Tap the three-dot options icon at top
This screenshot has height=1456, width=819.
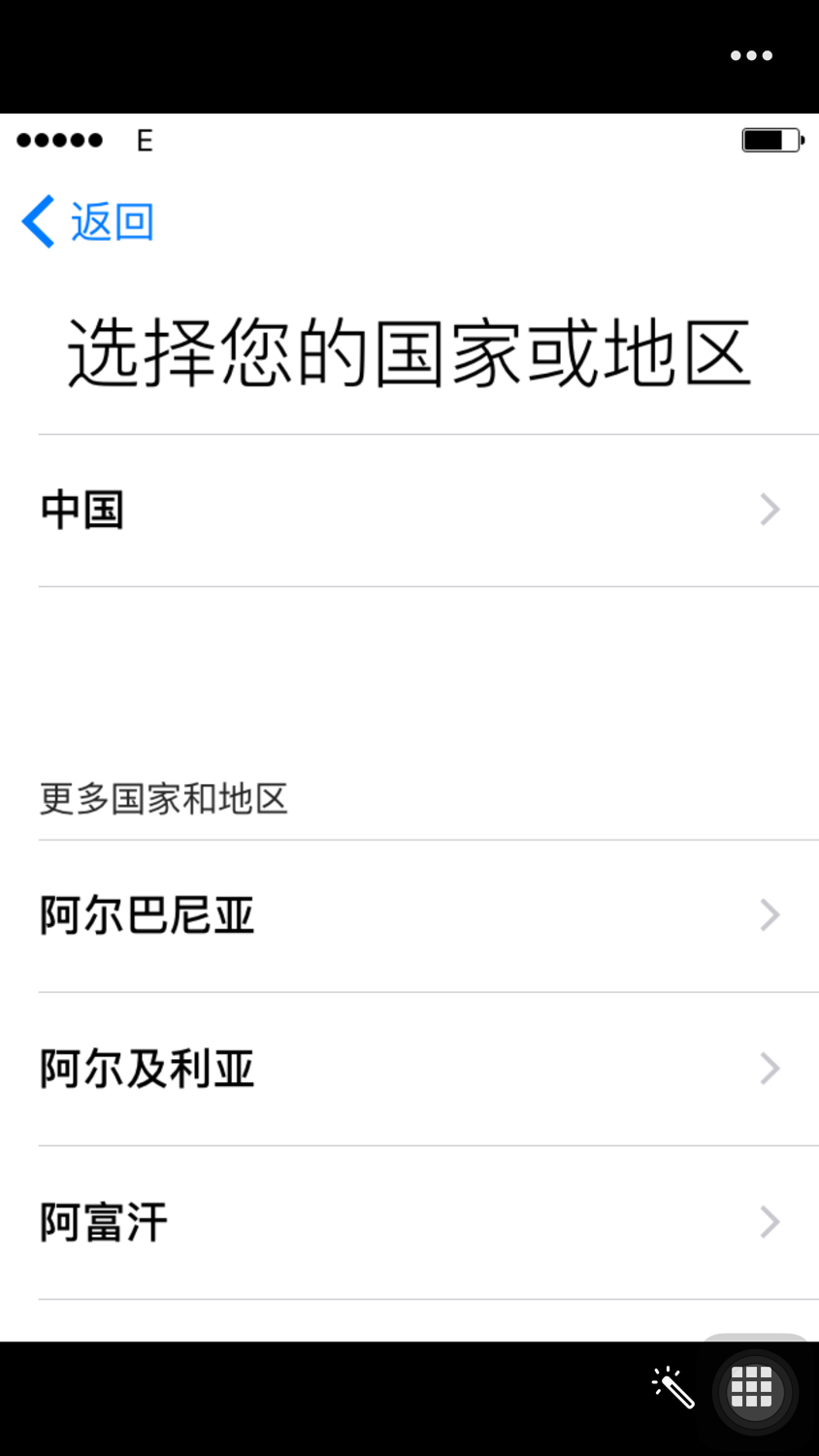coord(752,55)
